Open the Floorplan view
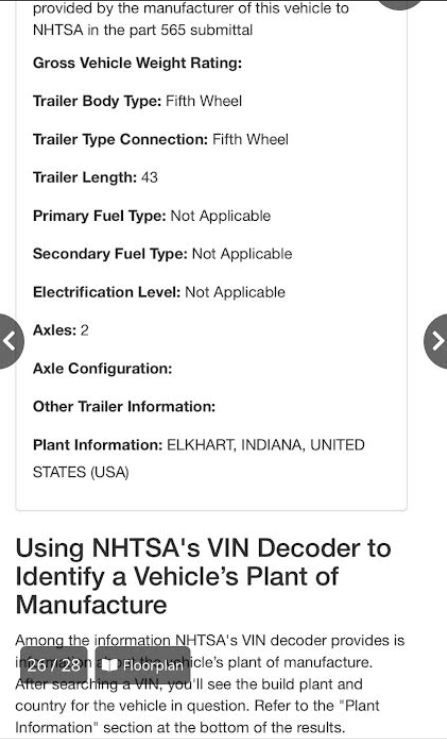Viewport: 447px width, 739px height. click(143, 665)
